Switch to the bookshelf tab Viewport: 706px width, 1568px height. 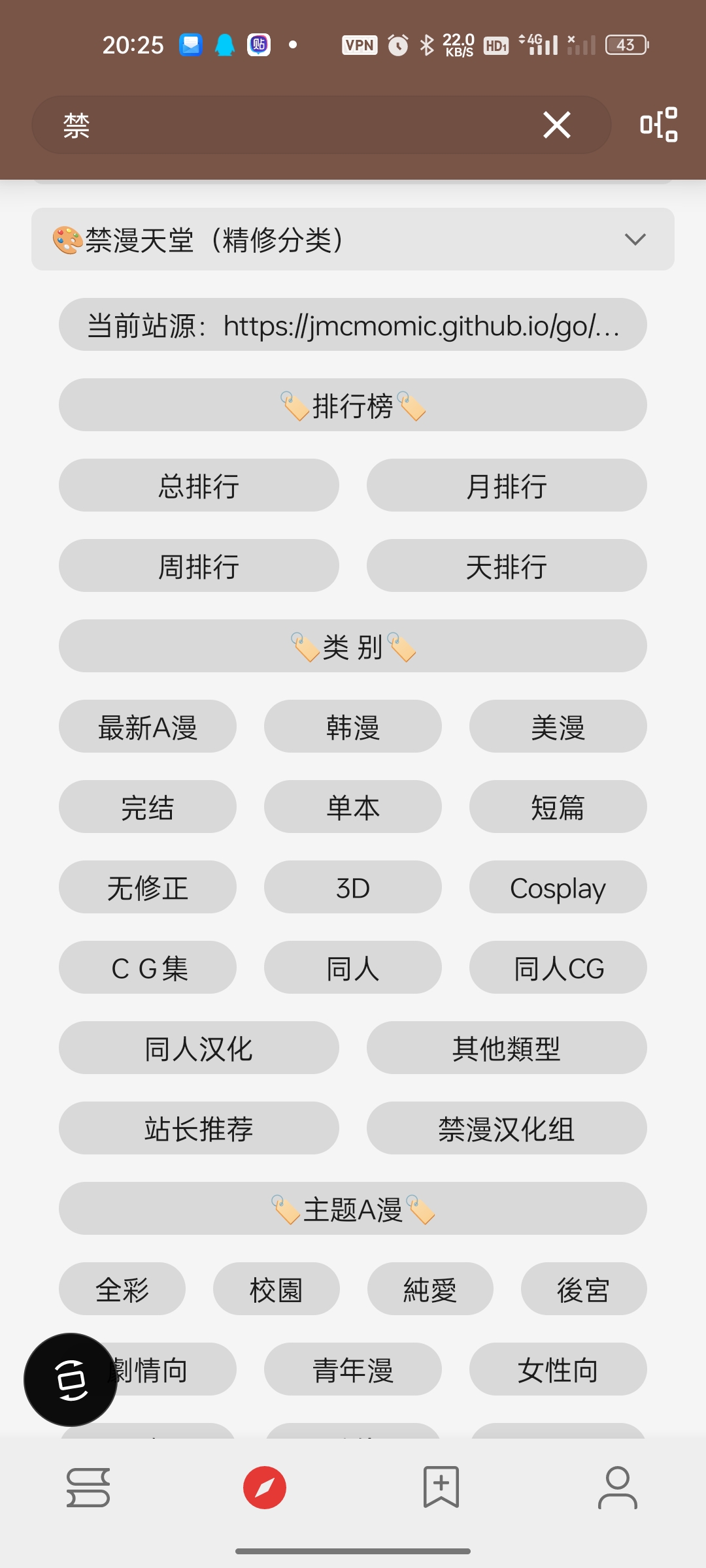pos(88,1488)
